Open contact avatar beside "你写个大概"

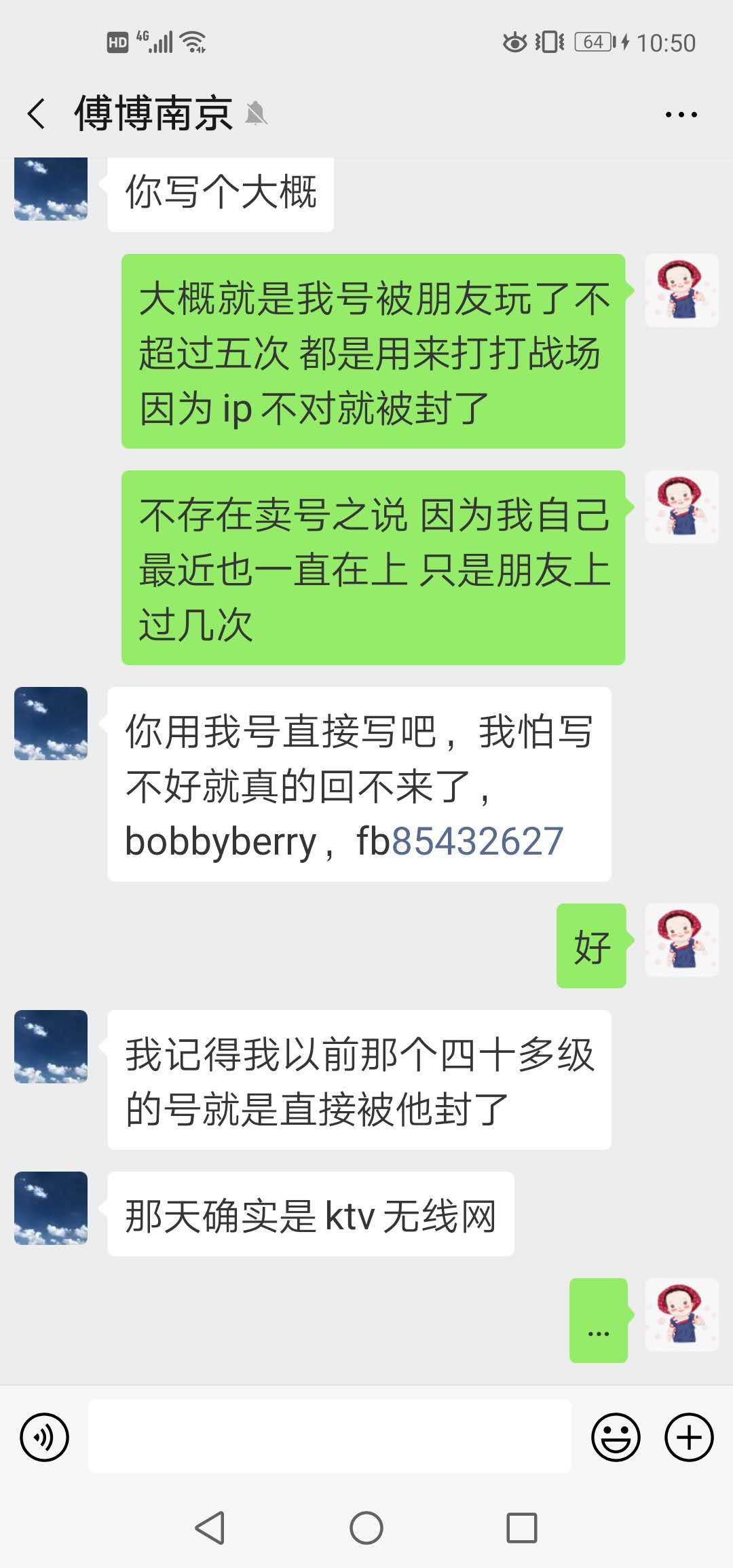[51, 189]
